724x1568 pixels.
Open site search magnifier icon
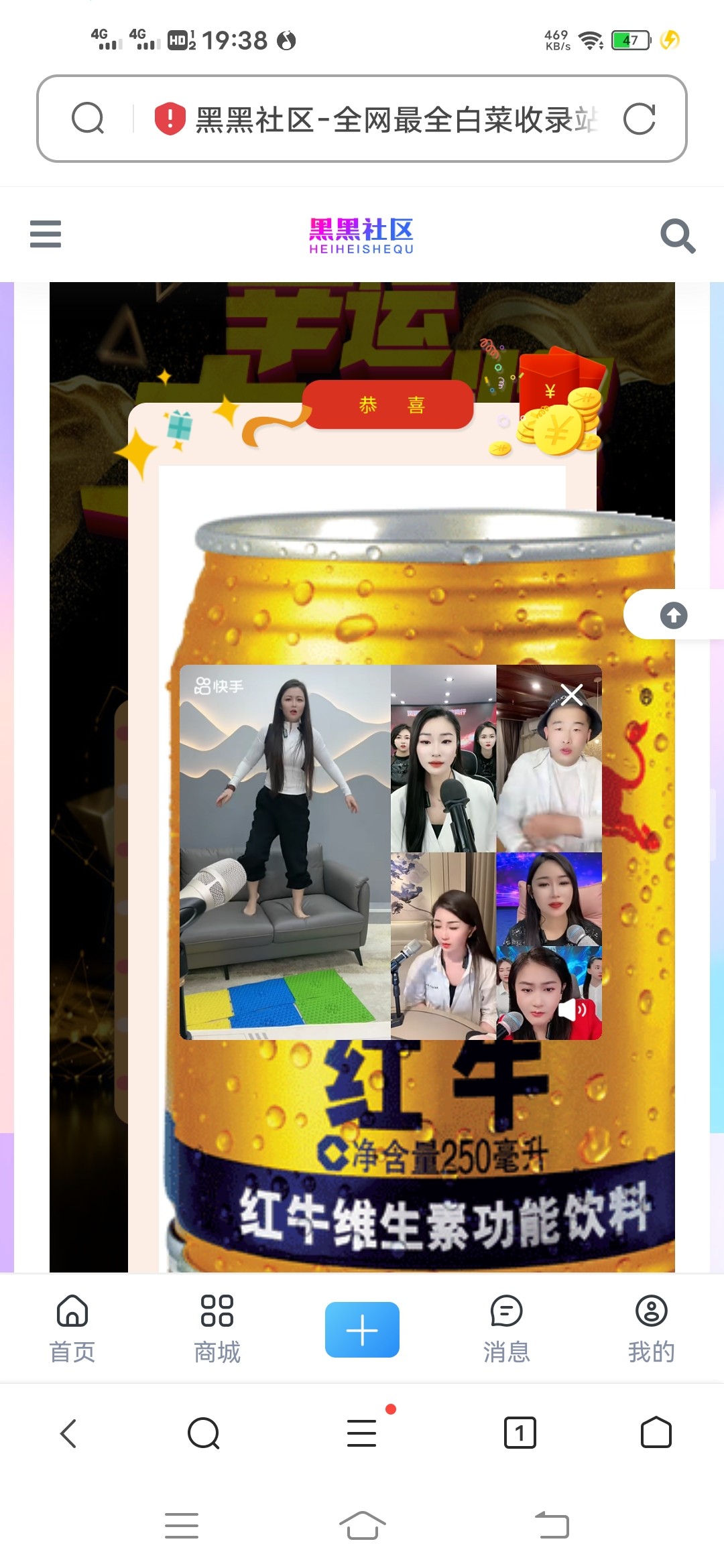(x=677, y=236)
